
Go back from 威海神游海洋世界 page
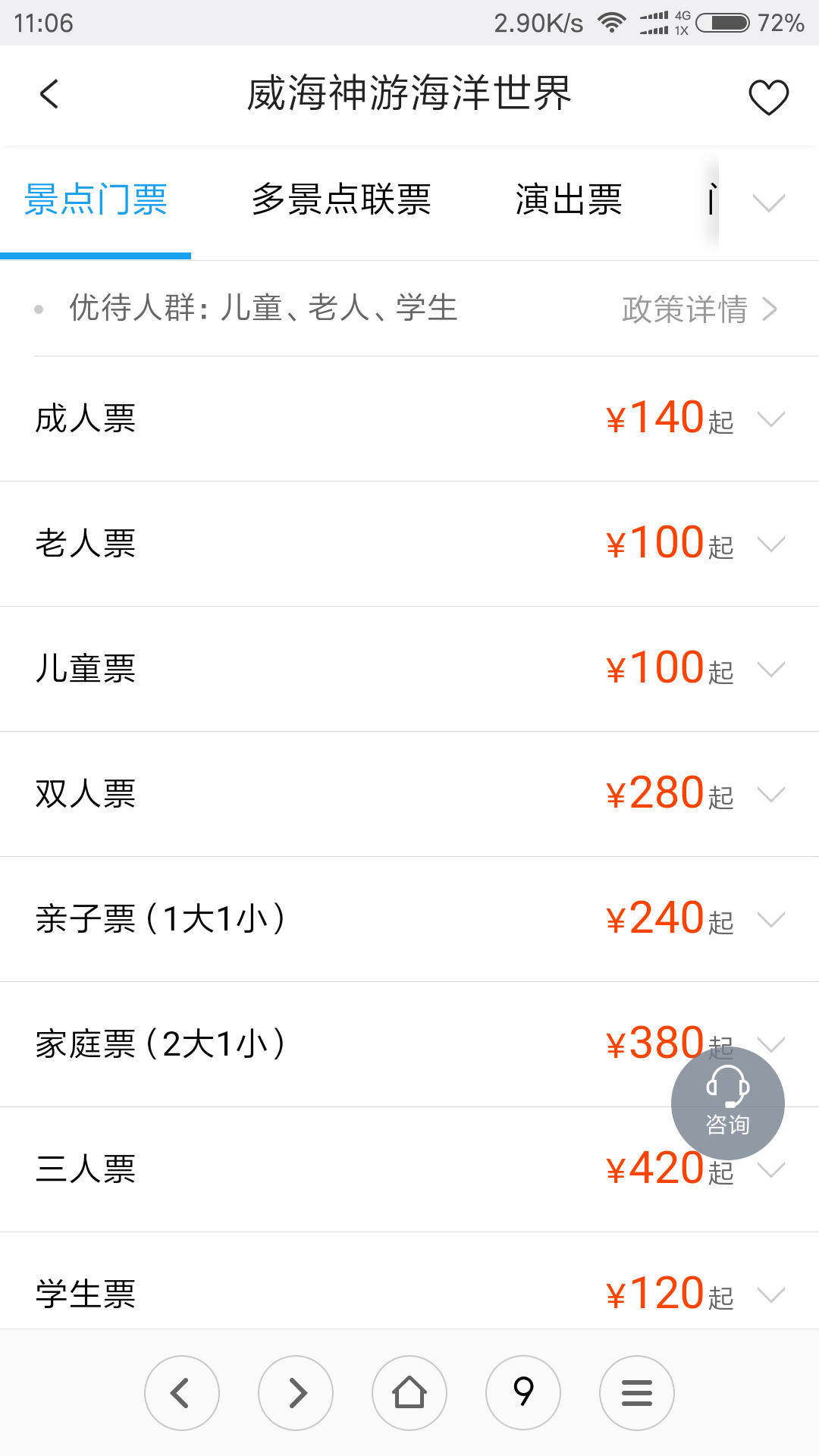pos(49,95)
